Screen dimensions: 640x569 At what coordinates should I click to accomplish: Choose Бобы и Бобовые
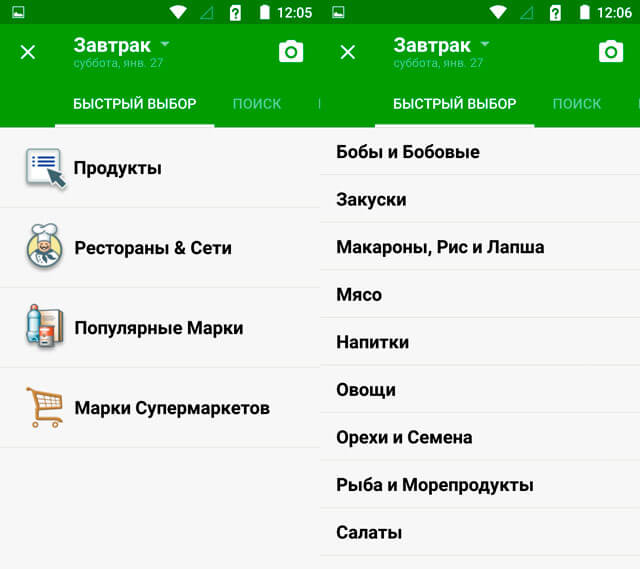pyautogui.click(x=408, y=152)
